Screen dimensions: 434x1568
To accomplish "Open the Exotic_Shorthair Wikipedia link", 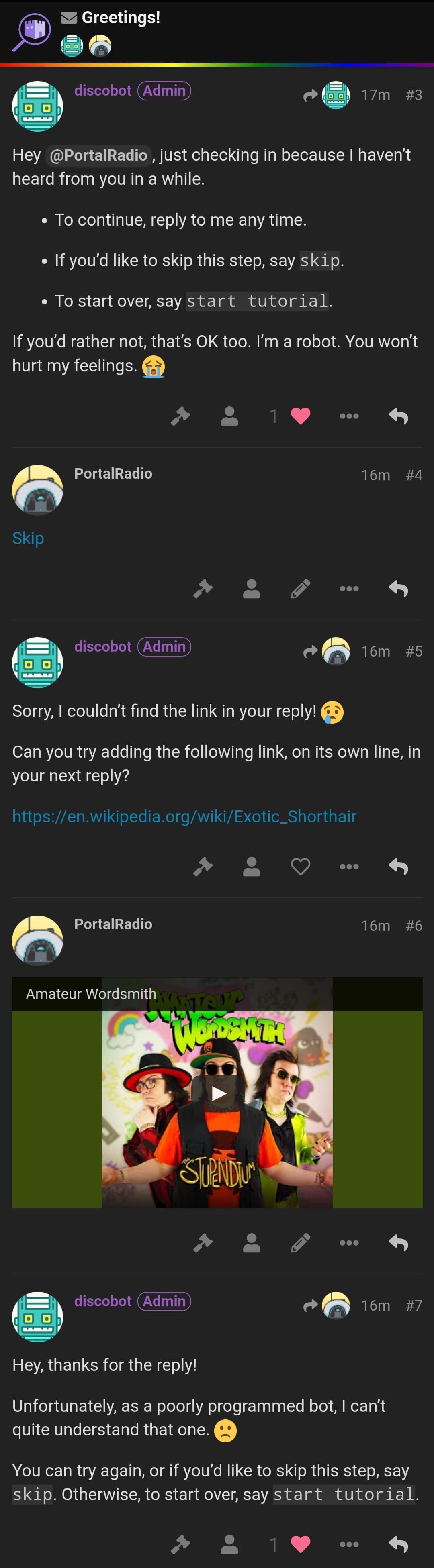I will pos(184,816).
